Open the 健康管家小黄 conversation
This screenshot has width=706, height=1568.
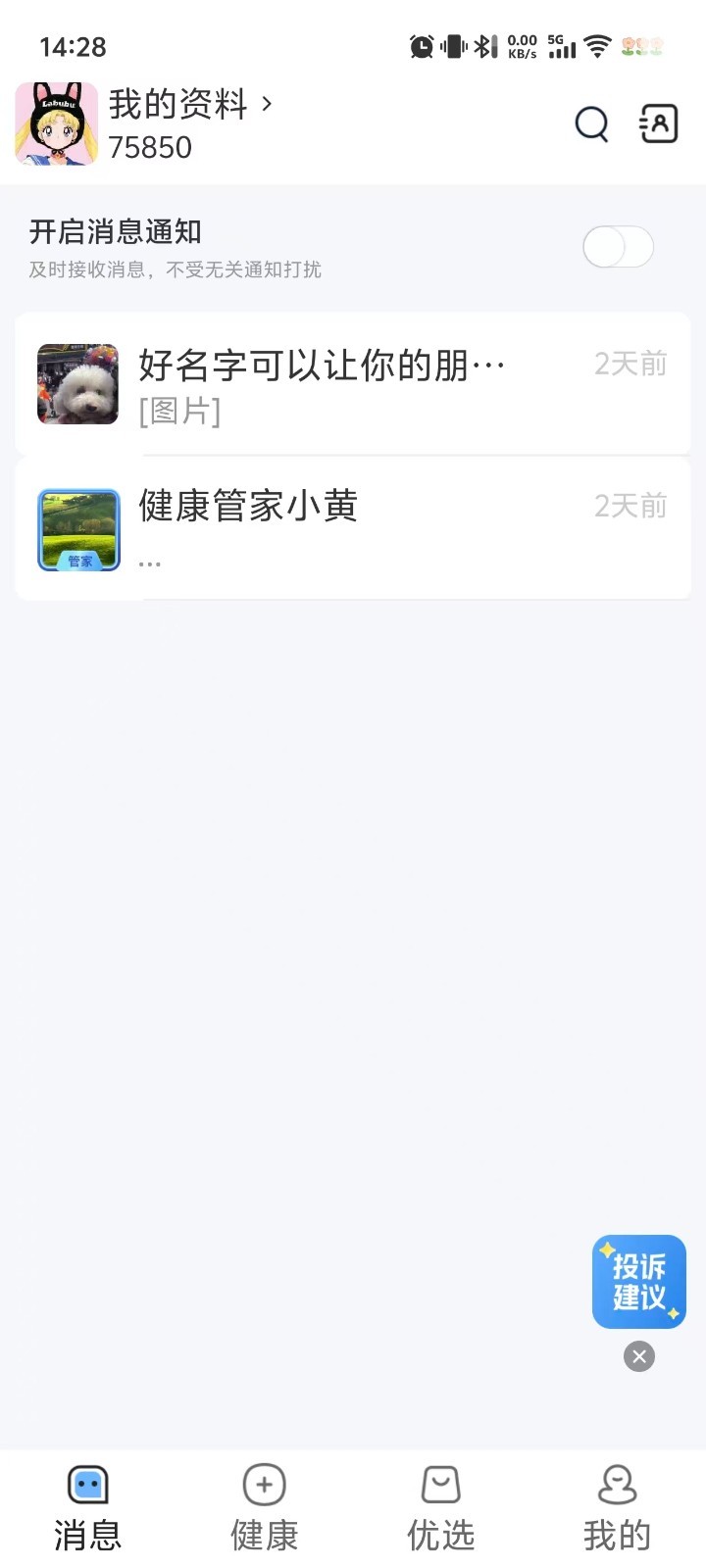point(353,527)
